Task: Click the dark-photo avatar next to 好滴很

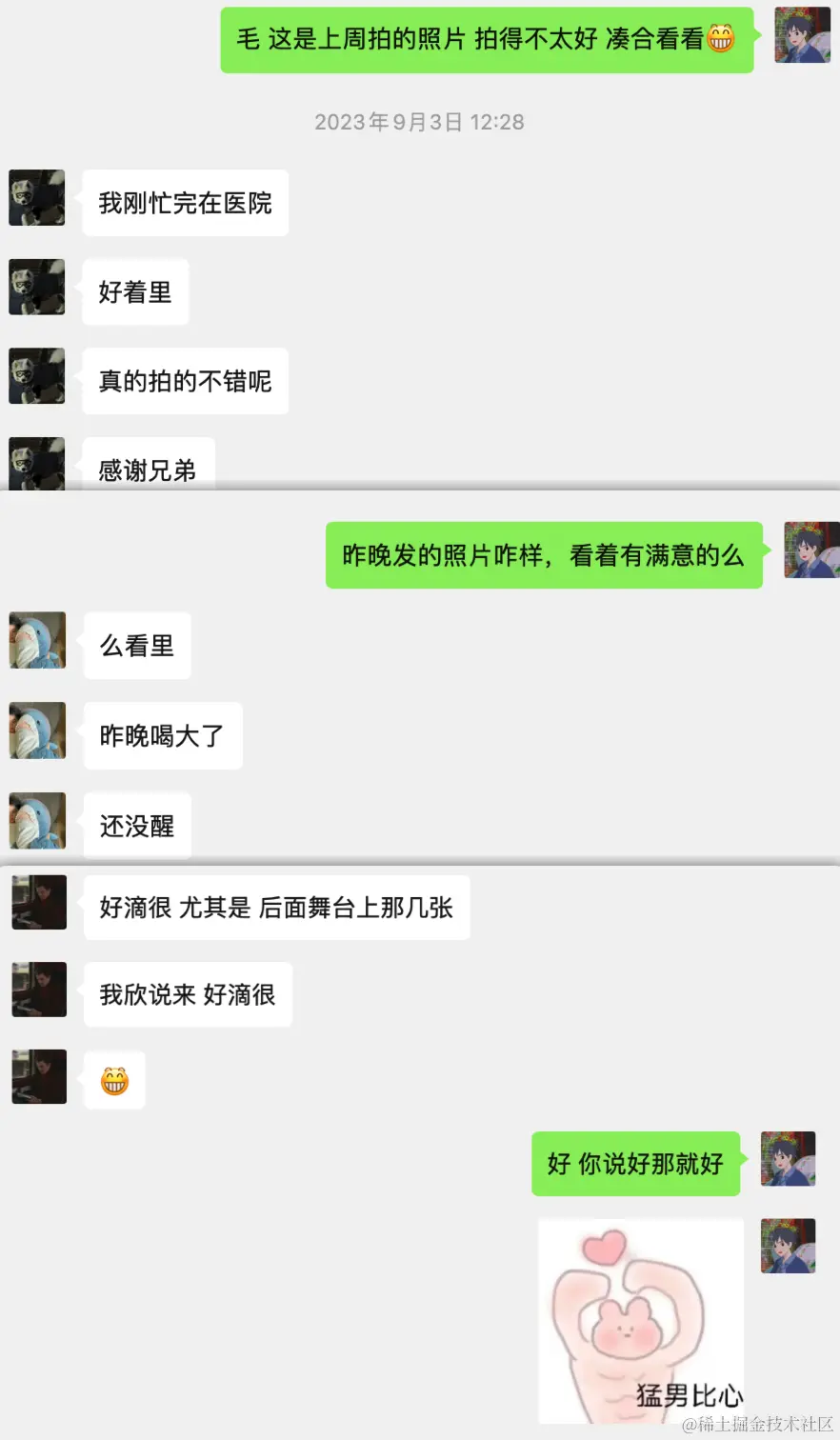Action: pos(38,902)
